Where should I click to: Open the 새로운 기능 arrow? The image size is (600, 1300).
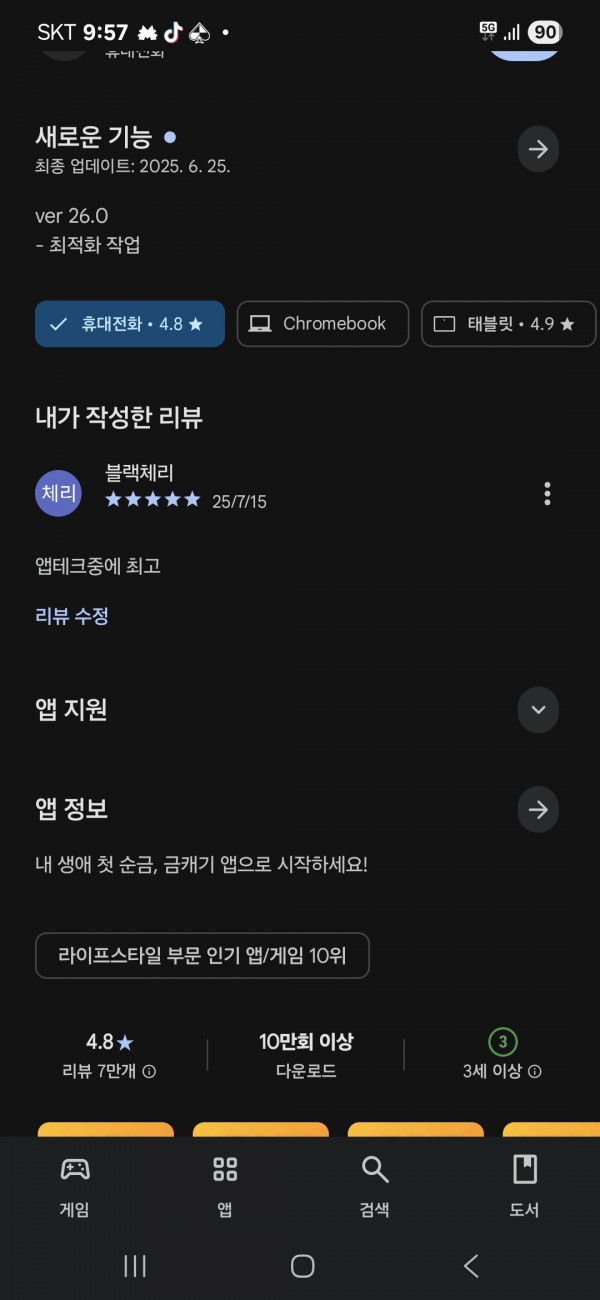pos(538,150)
